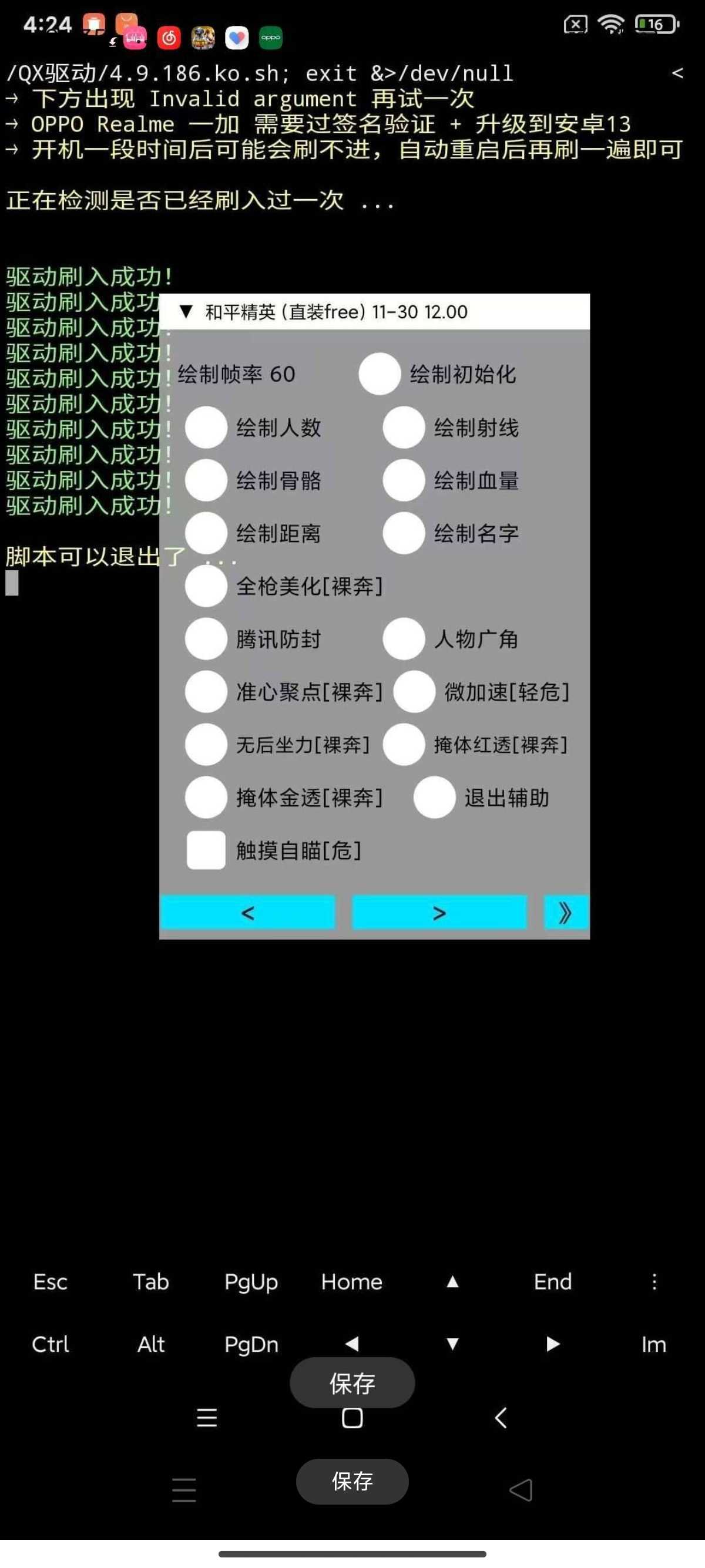Go back using the navigation bar arrow

click(501, 1418)
